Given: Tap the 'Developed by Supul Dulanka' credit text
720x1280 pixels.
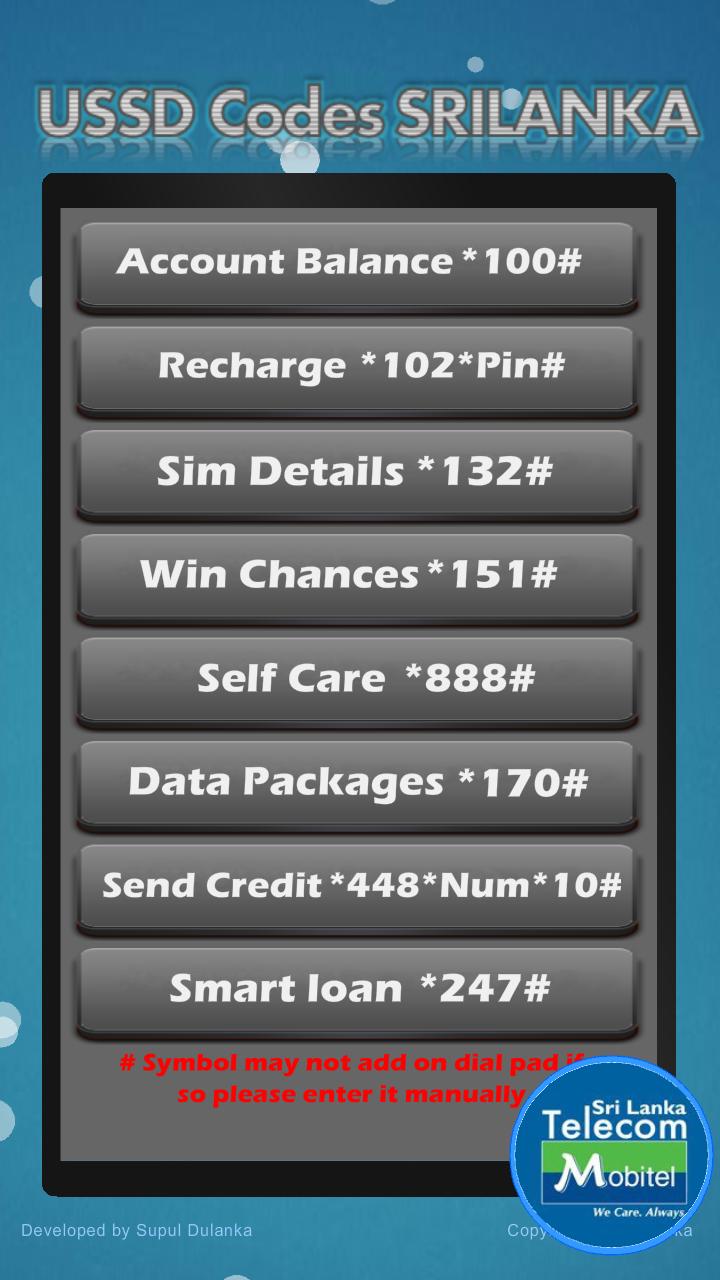Looking at the screenshot, I should 137,1231.
